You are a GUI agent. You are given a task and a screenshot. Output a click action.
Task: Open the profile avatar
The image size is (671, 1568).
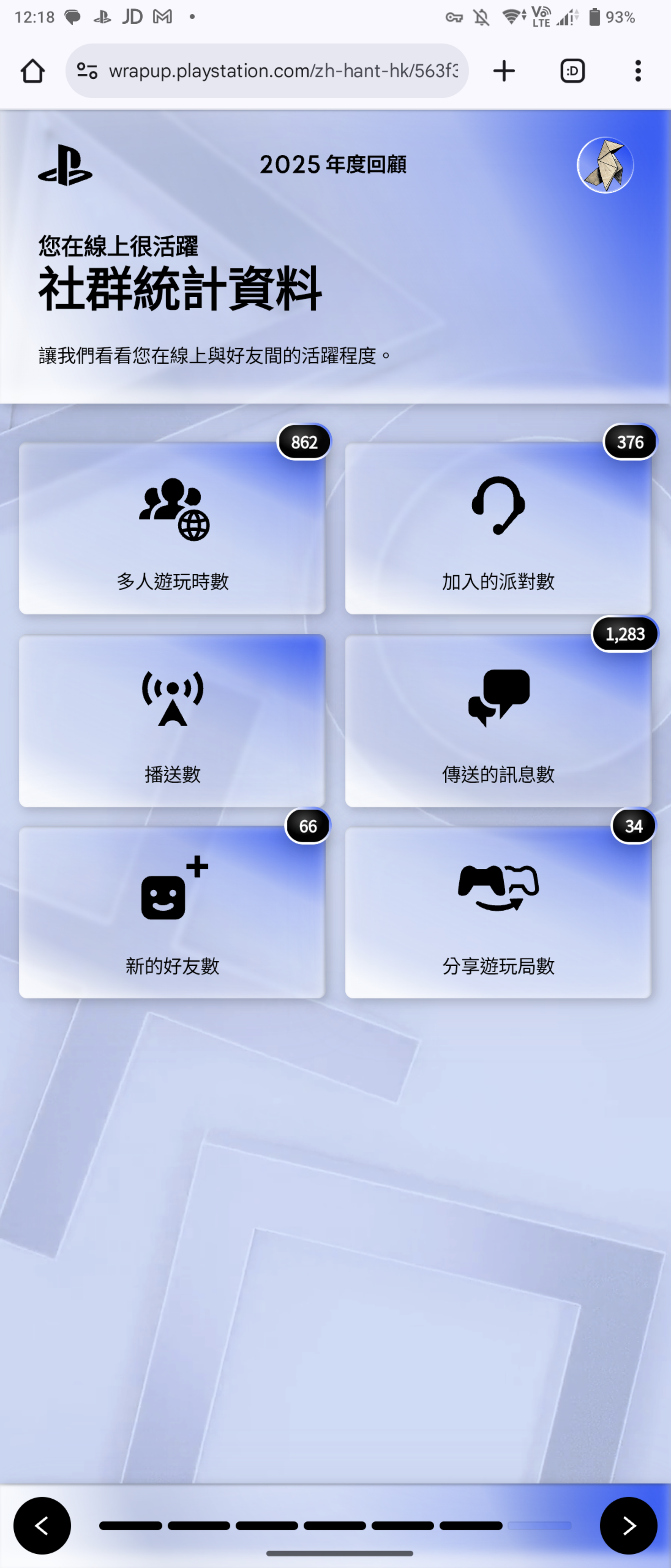tap(605, 165)
